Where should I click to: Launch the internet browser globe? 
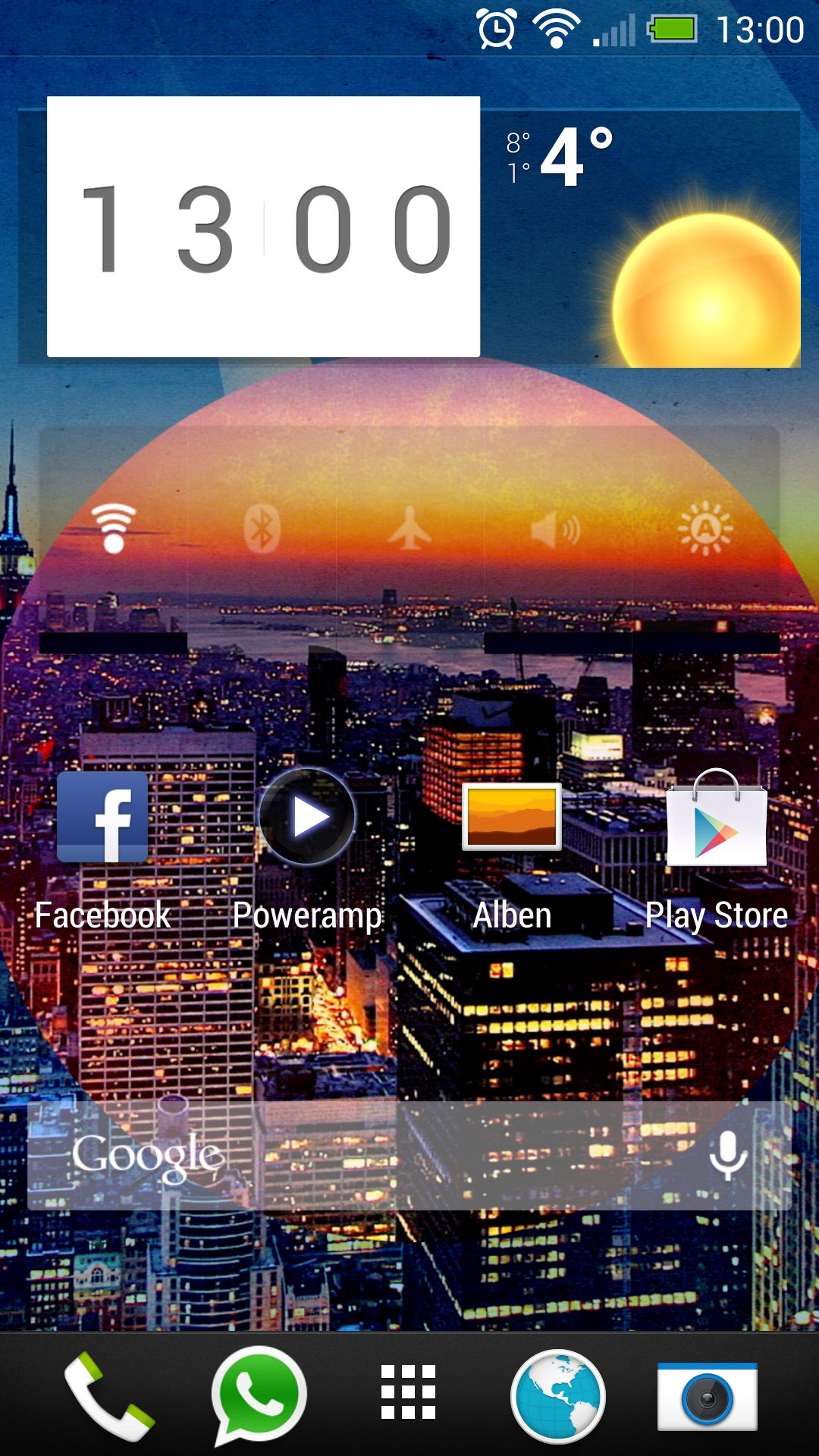click(x=558, y=1396)
